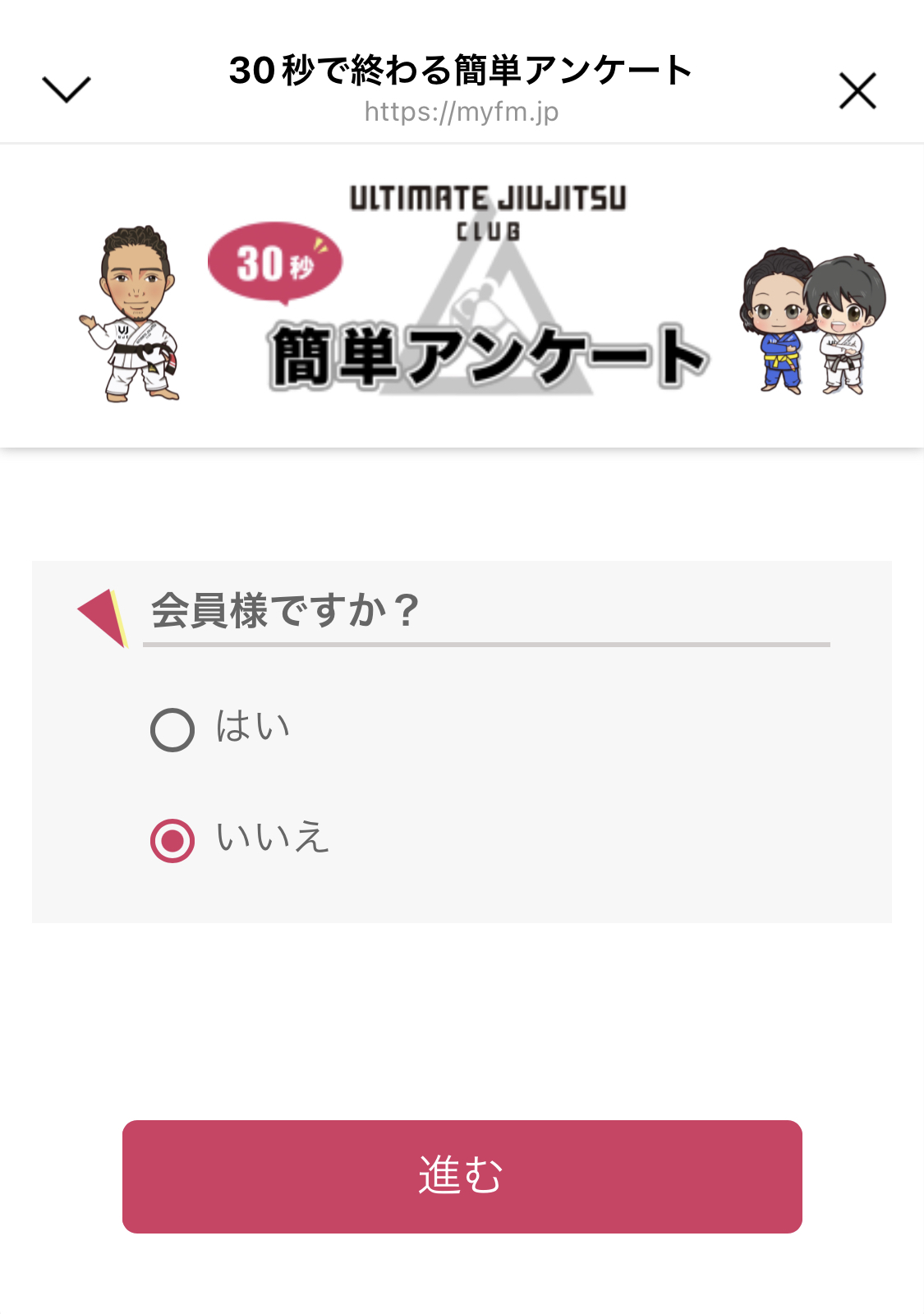Select the はい radio option
Screen dimensions: 924x1314
point(172,729)
